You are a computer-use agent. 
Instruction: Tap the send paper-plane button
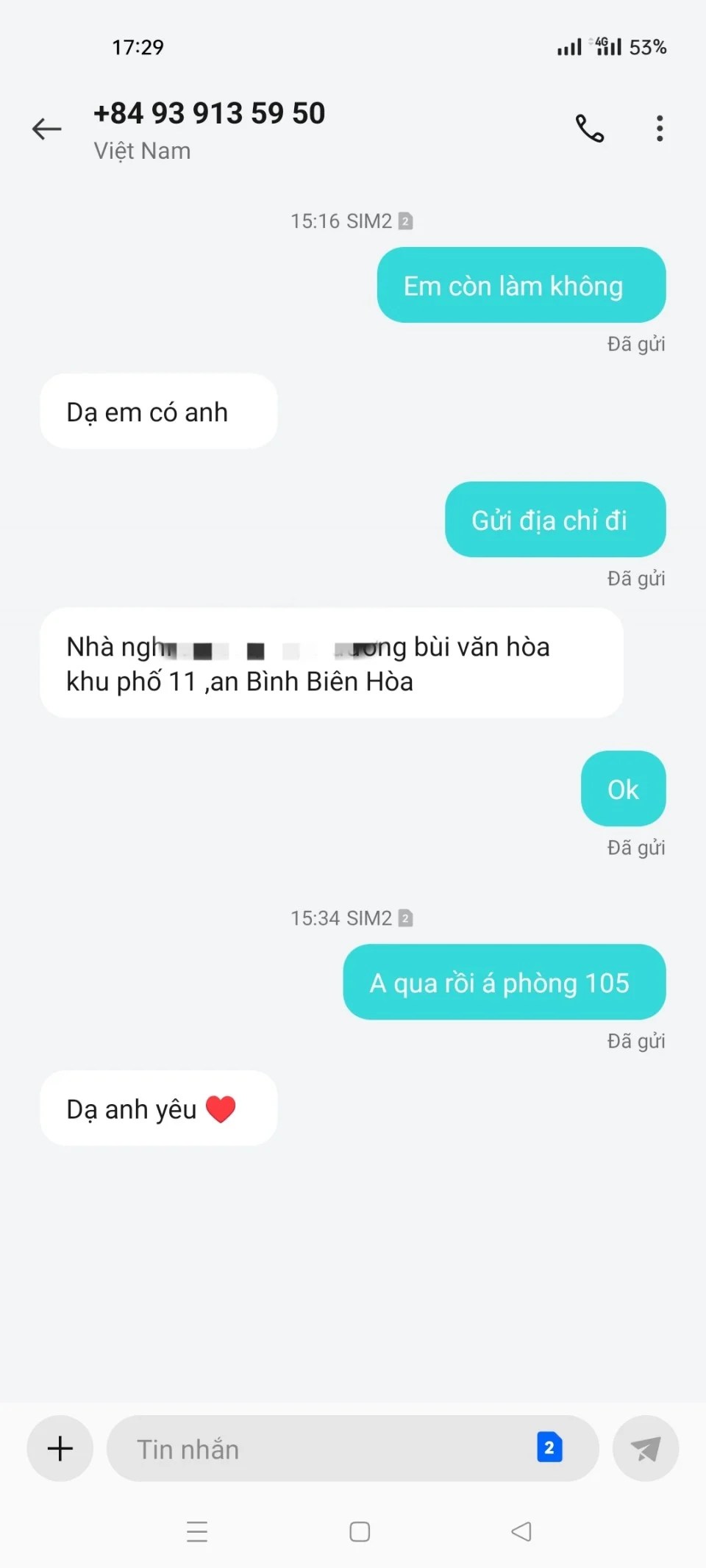[645, 1449]
